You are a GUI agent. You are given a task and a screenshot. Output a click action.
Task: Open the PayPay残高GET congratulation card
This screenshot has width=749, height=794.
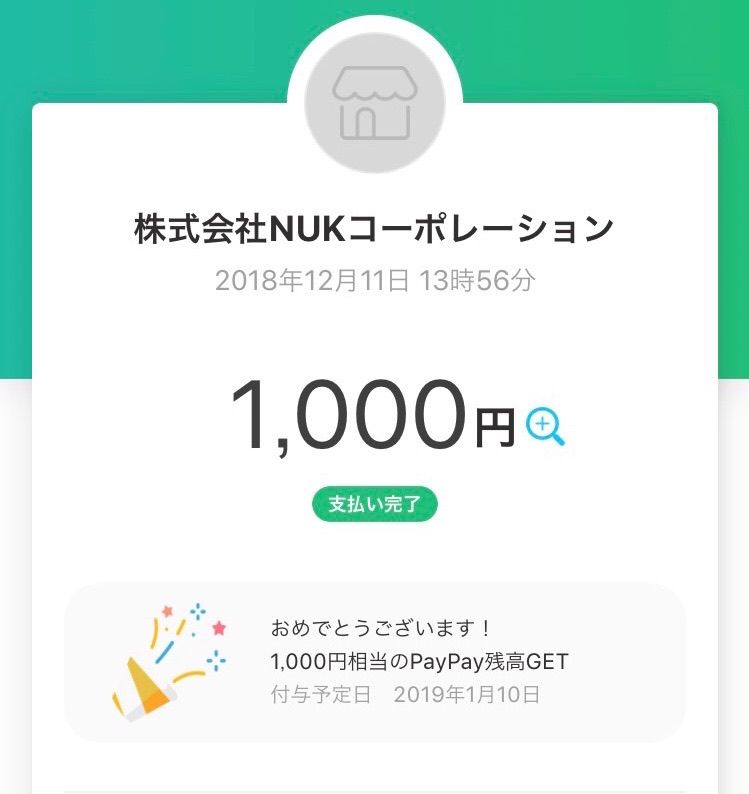(x=375, y=662)
